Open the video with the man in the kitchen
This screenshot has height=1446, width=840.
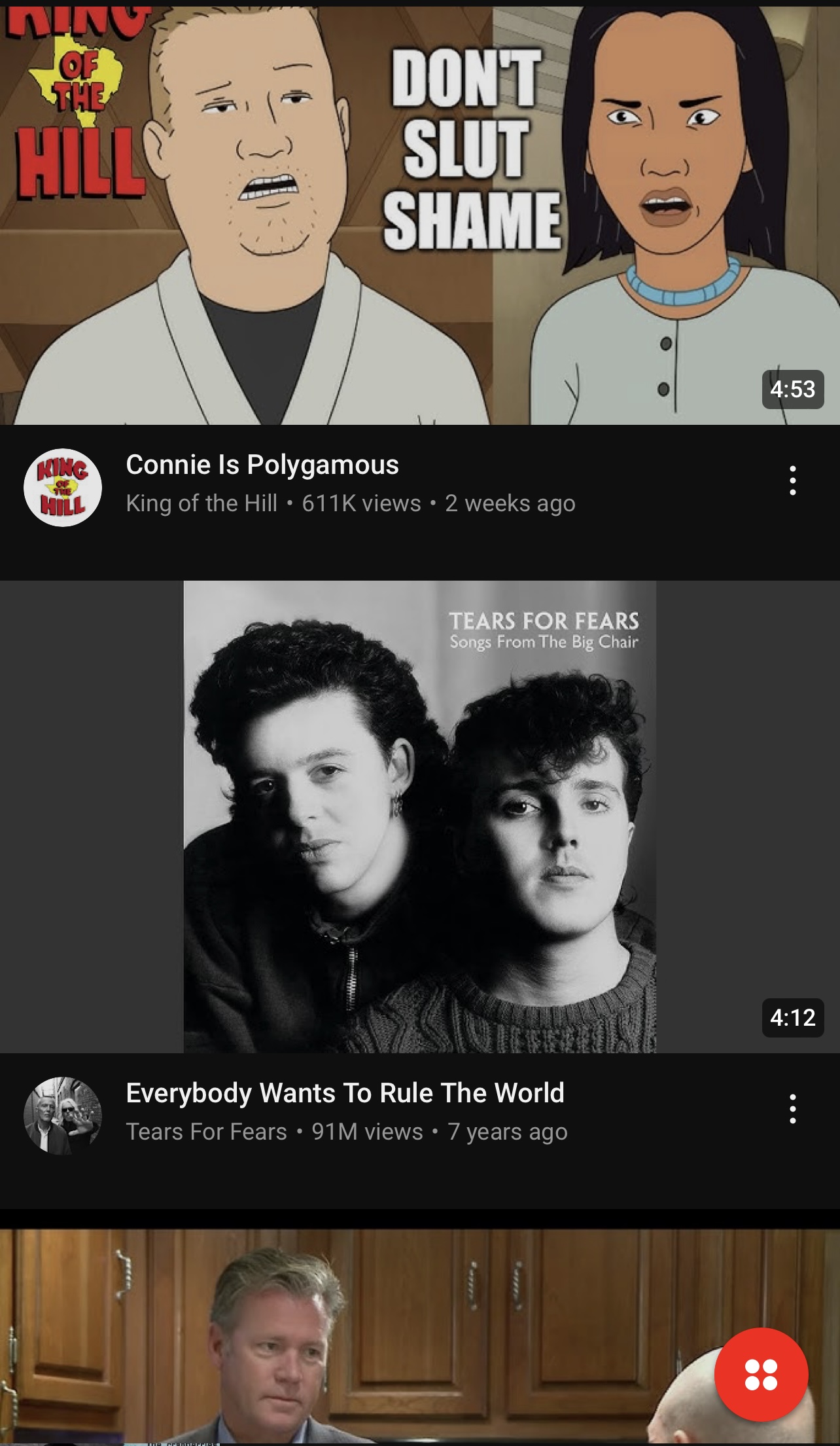tap(420, 1337)
